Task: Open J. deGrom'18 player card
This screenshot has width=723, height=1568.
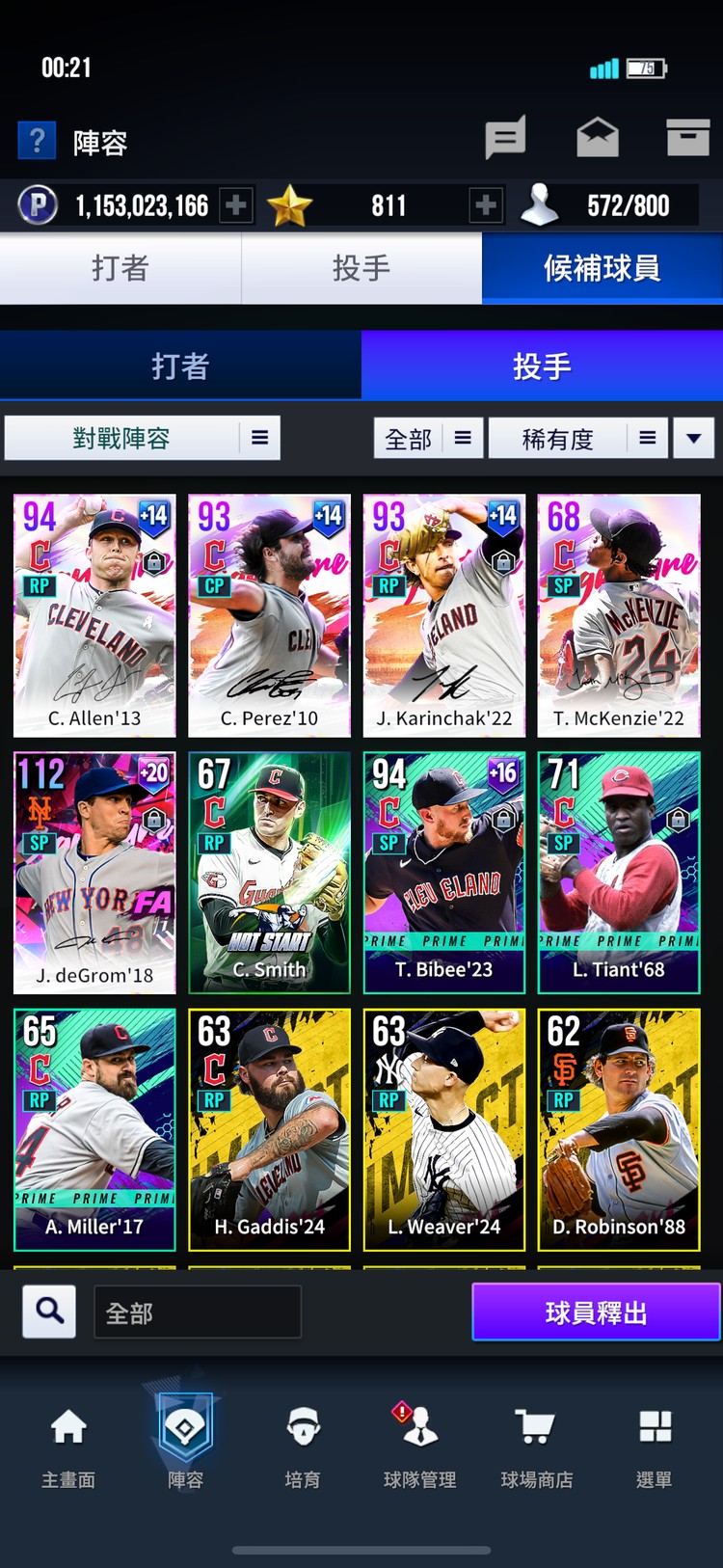Action: [x=94, y=873]
